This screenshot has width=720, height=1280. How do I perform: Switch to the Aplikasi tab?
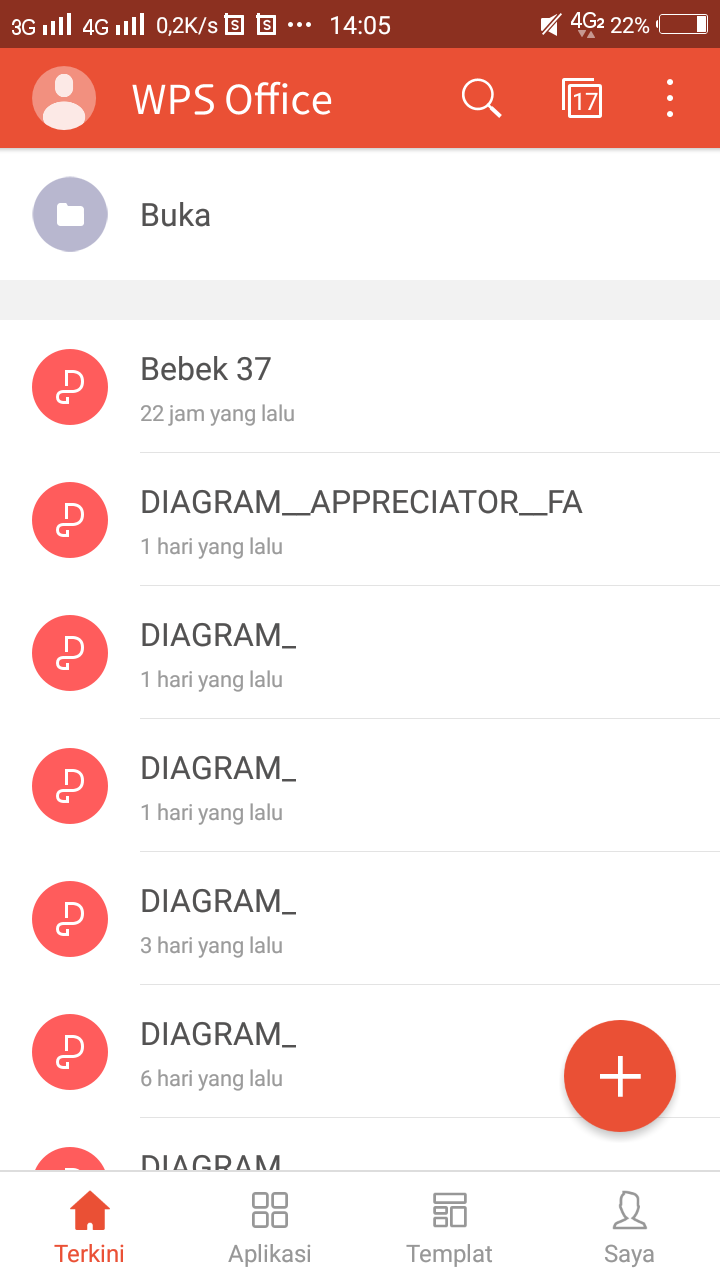coord(270,1228)
